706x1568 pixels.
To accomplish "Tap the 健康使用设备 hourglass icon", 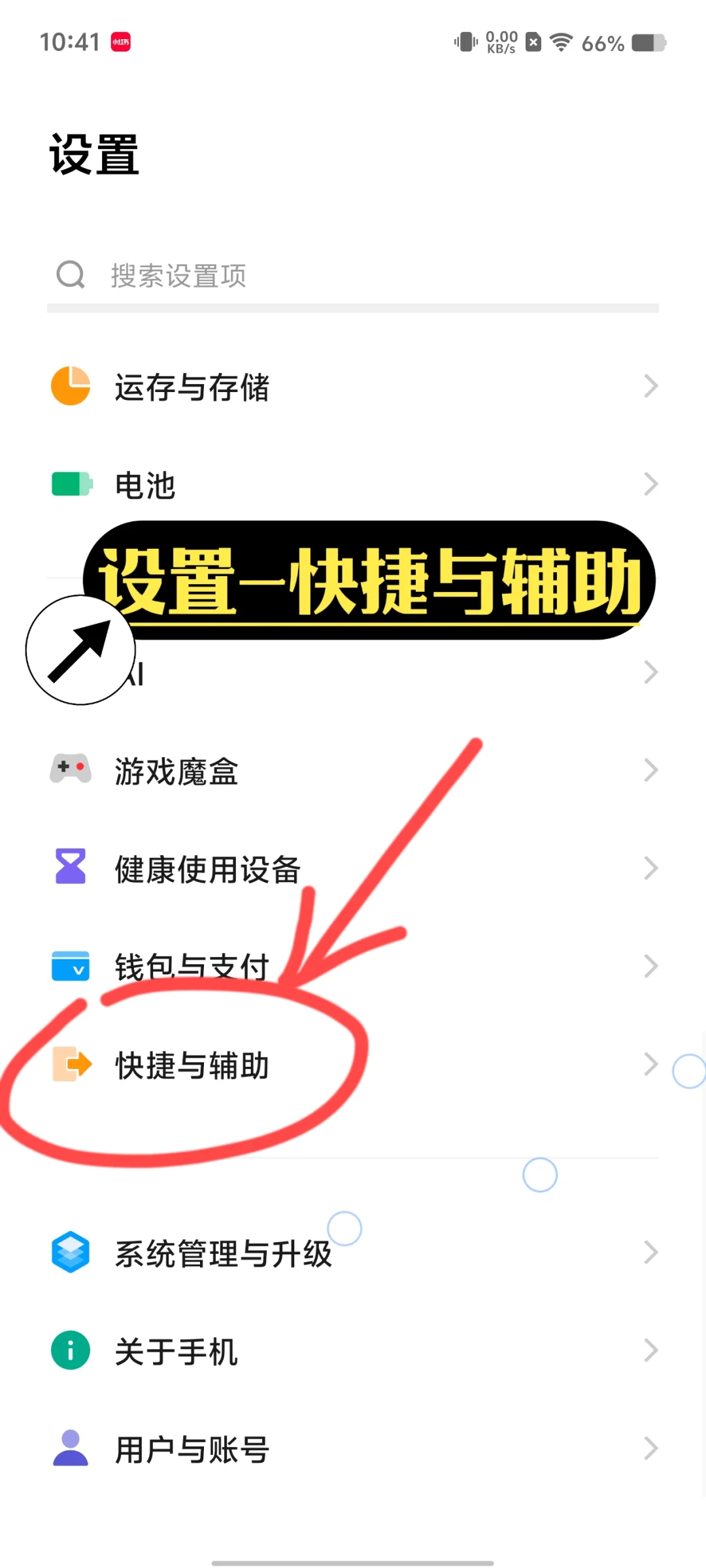I will [x=71, y=869].
